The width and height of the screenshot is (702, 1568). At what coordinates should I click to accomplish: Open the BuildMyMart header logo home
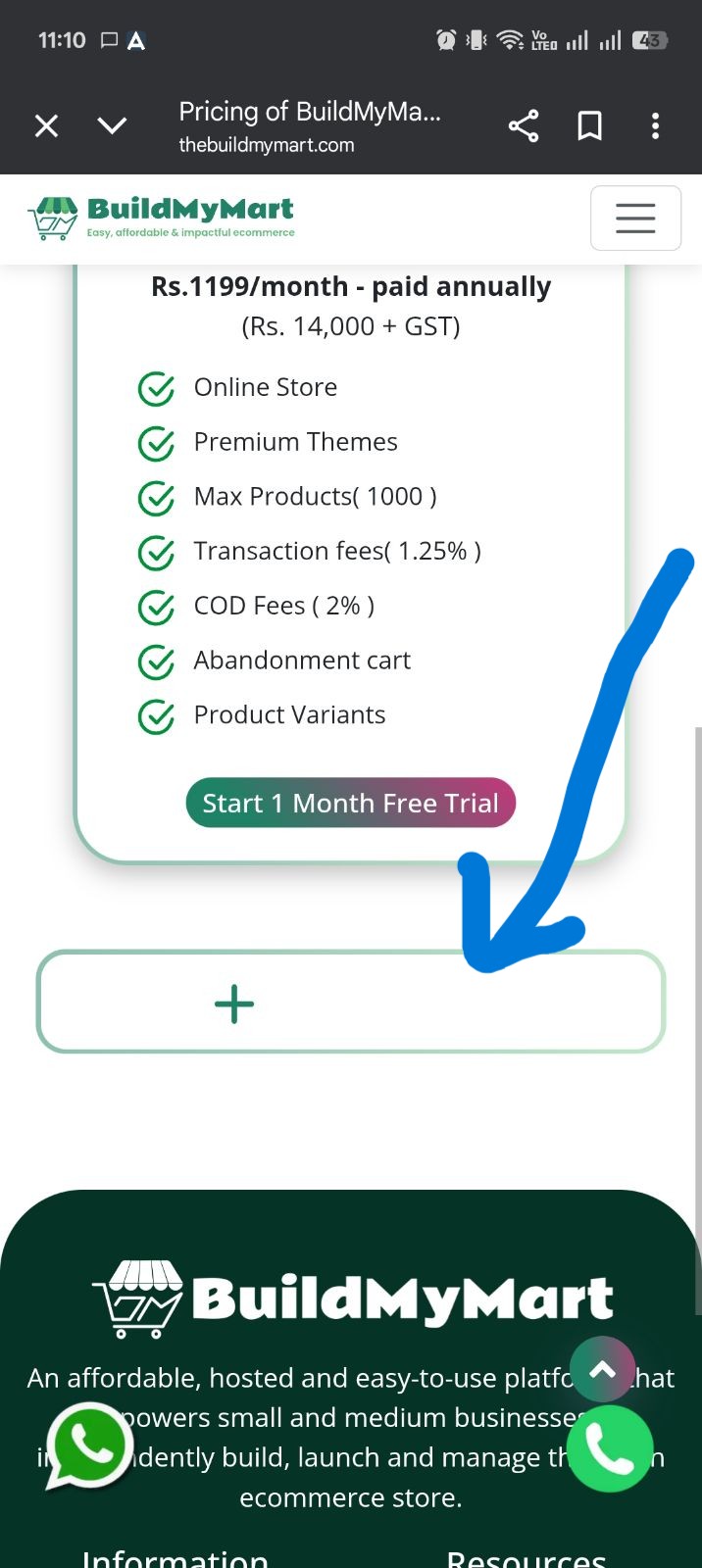162,218
